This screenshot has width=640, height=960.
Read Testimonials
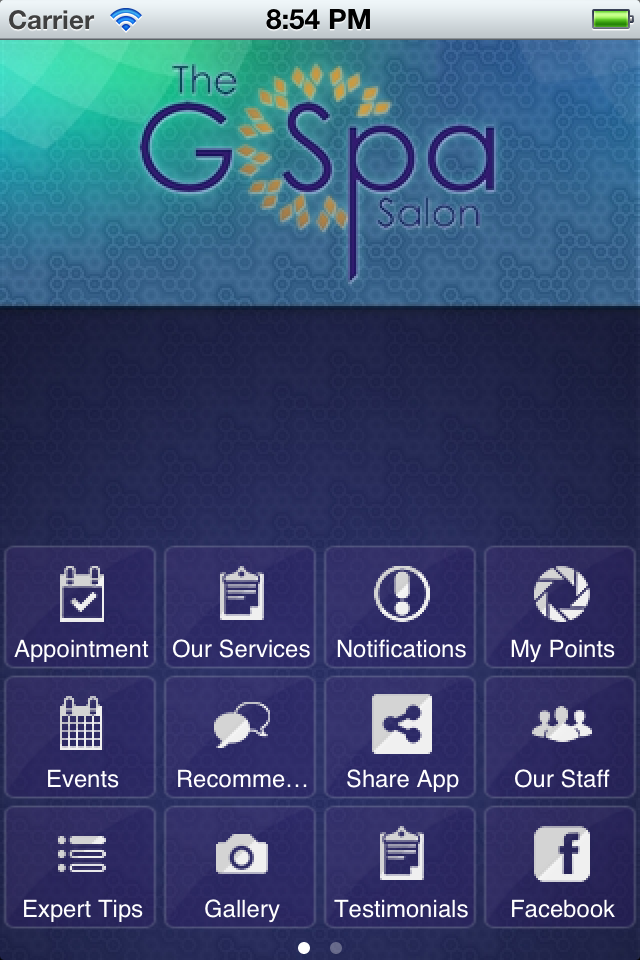click(401, 867)
